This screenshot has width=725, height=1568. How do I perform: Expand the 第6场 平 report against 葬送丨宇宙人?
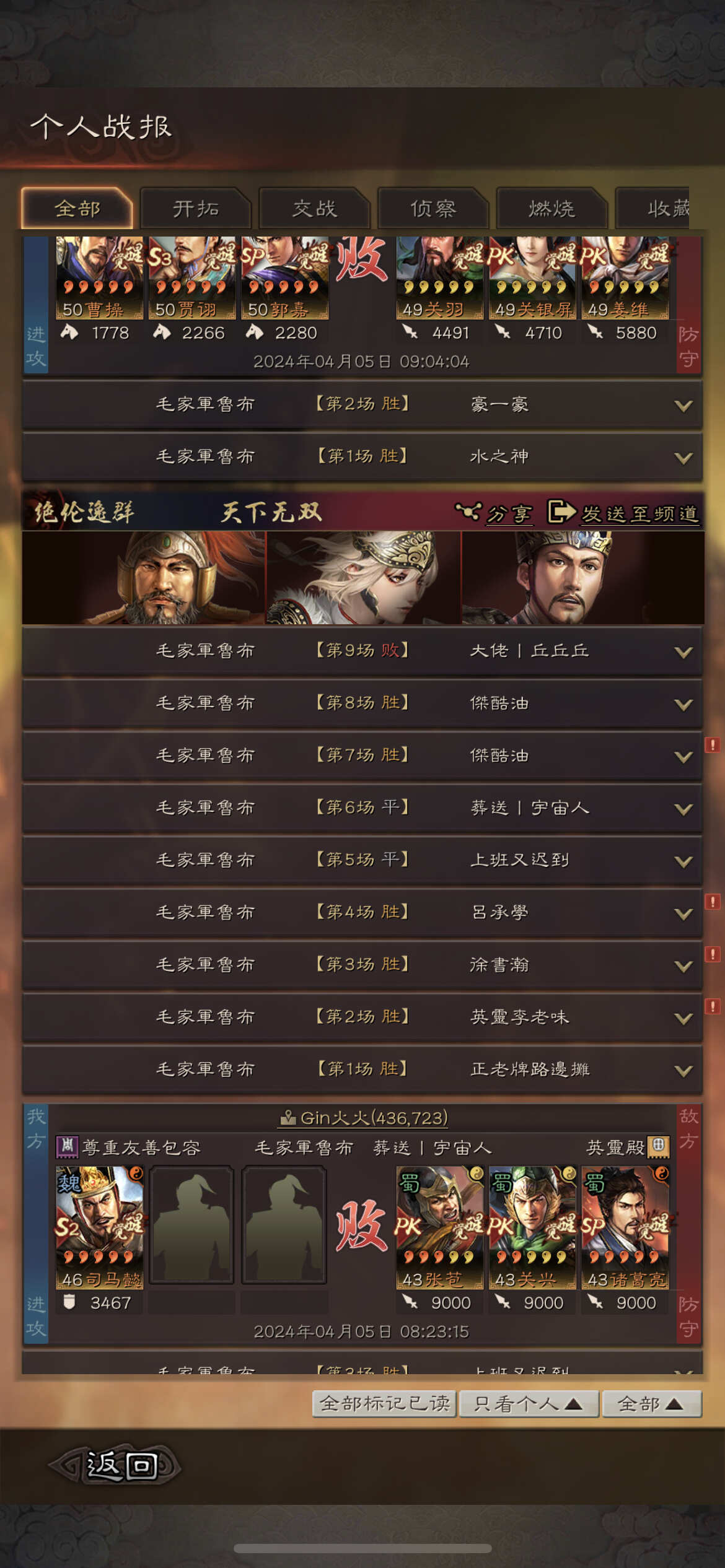pyautogui.click(x=362, y=808)
